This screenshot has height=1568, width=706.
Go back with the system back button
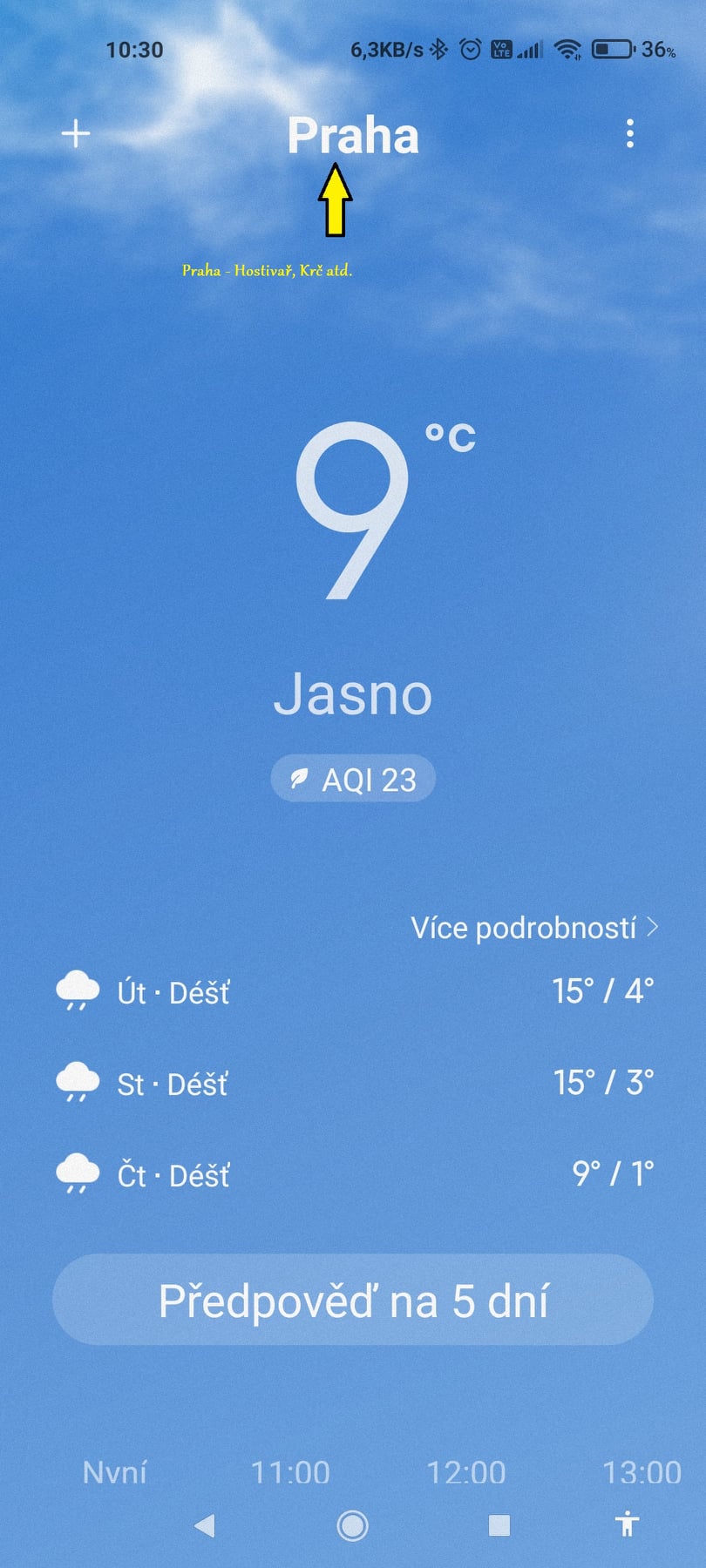(x=205, y=1524)
